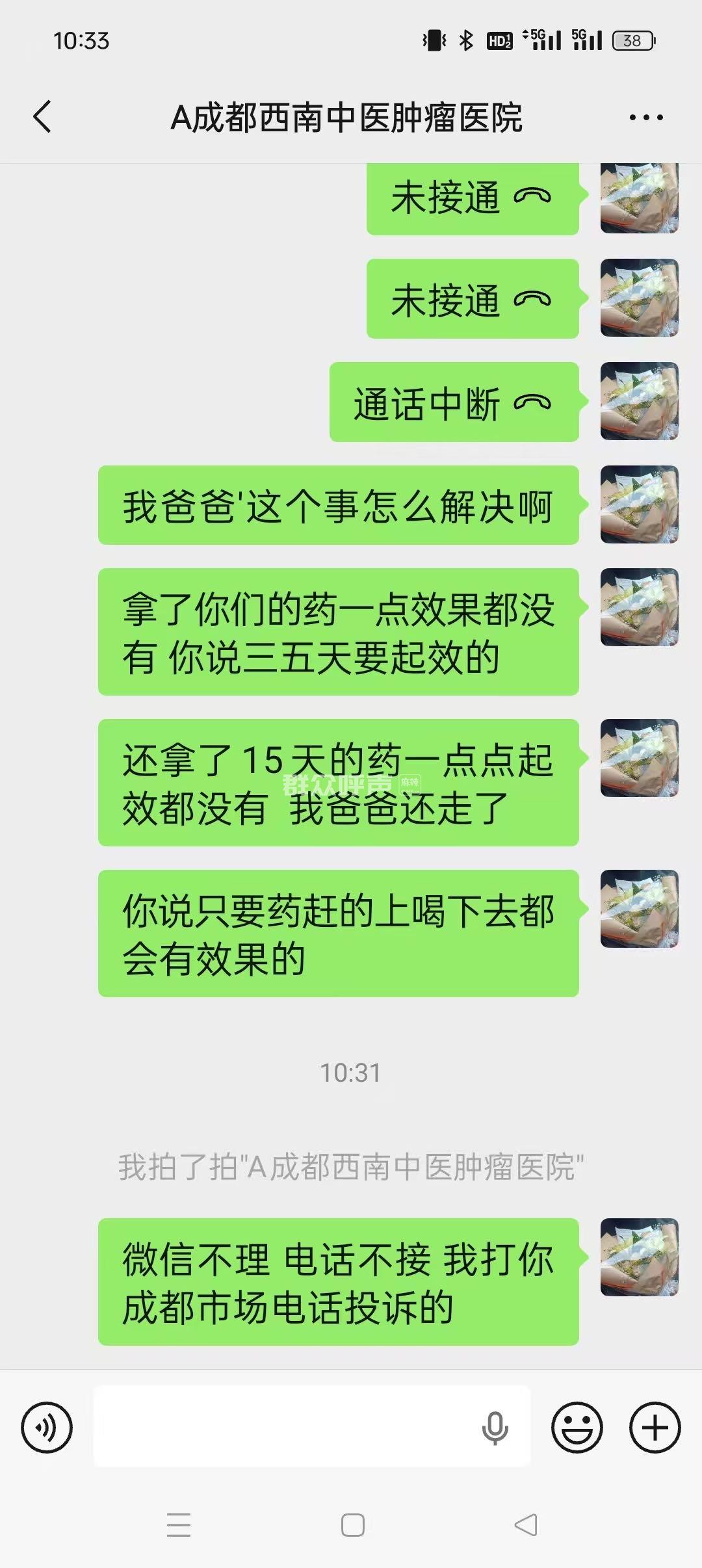702x1568 pixels.
Task: Tap the system home button
Action: click(x=352, y=1525)
